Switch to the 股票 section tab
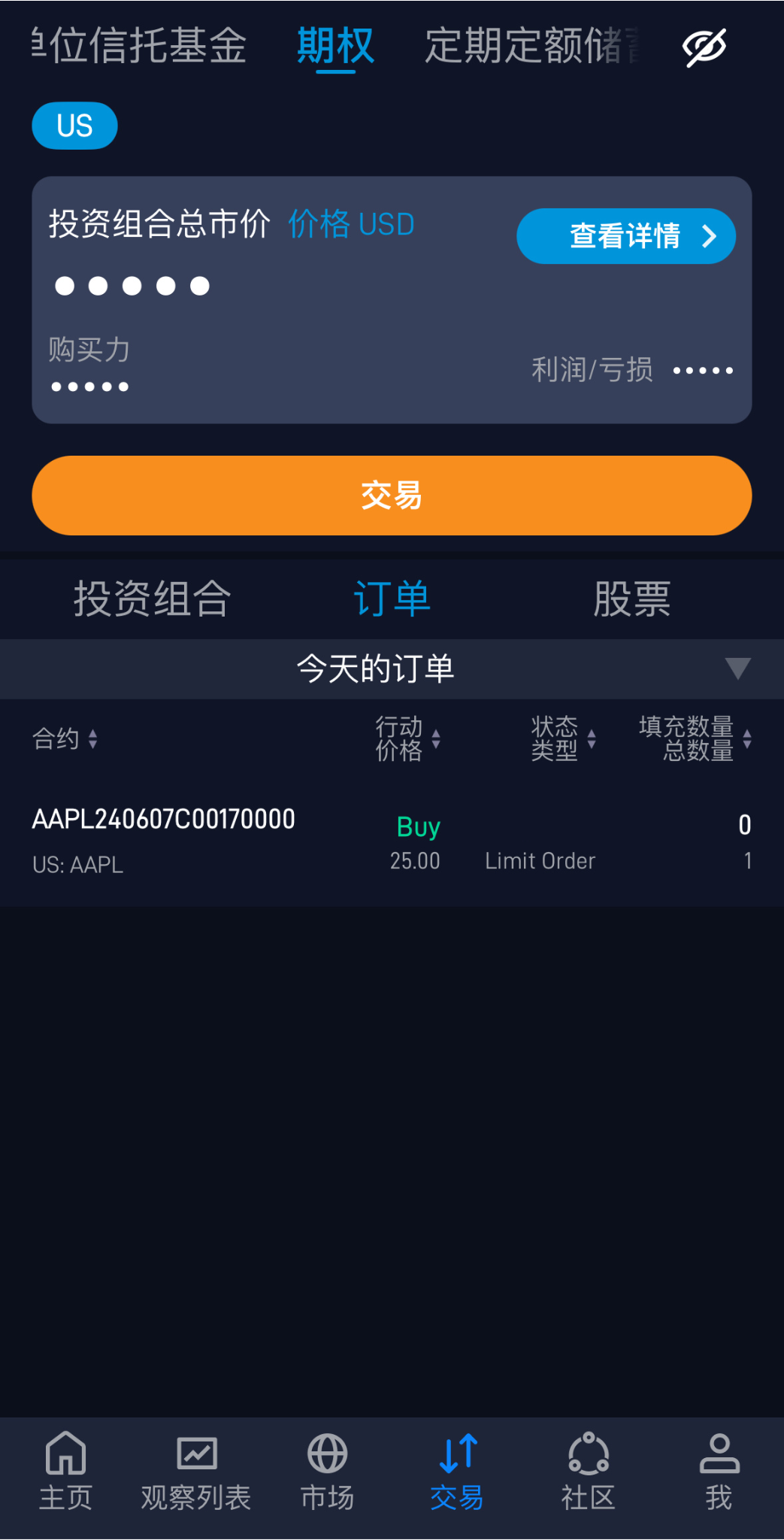784x1540 pixels. [631, 599]
